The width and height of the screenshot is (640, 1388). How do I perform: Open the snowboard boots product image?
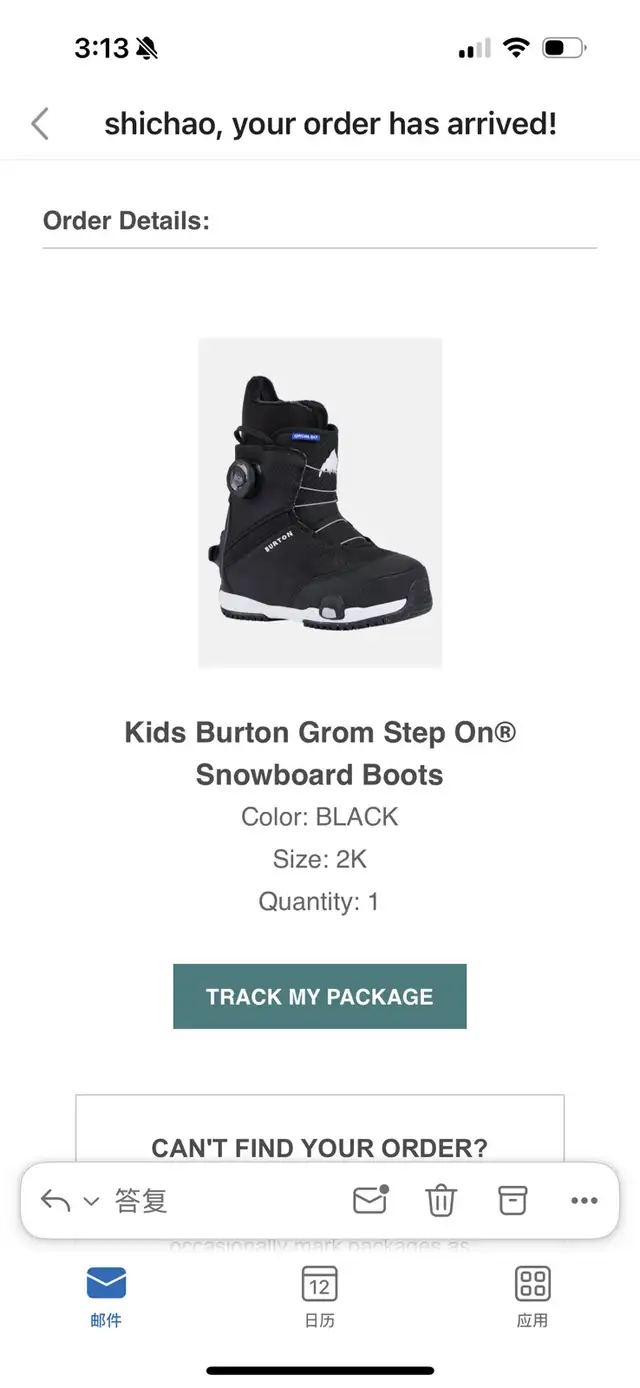(320, 502)
